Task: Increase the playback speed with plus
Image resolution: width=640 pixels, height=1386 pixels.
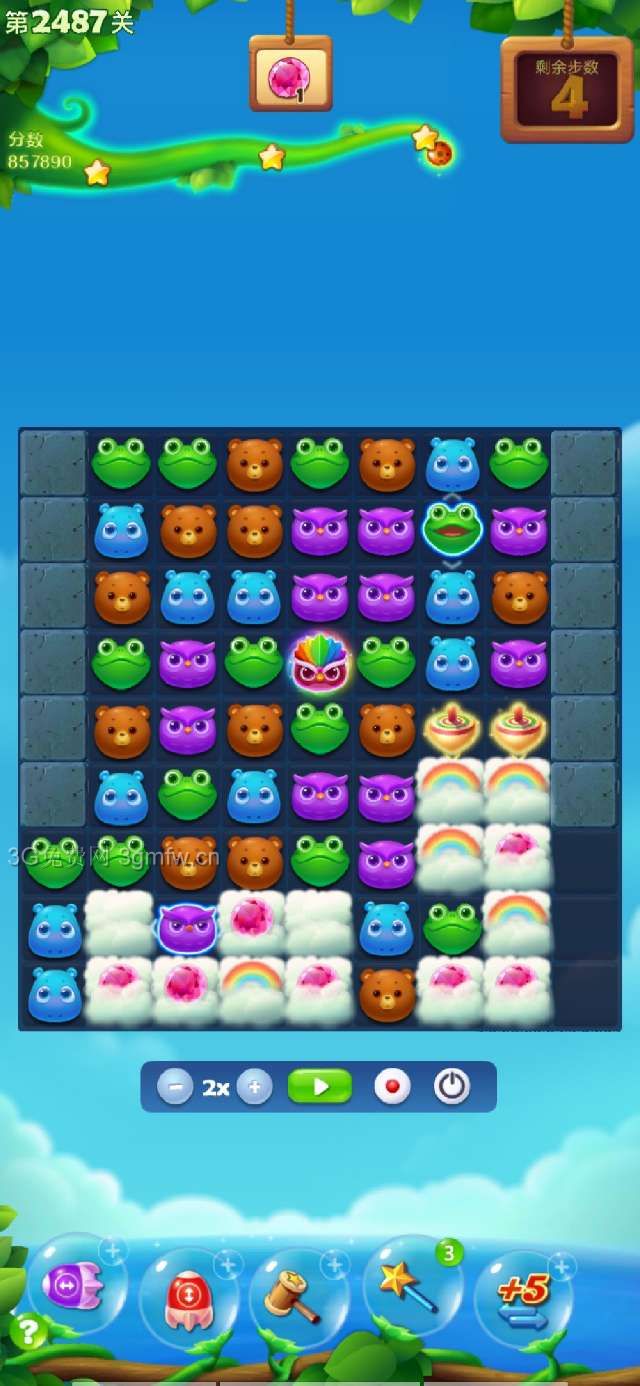Action: tap(254, 1087)
